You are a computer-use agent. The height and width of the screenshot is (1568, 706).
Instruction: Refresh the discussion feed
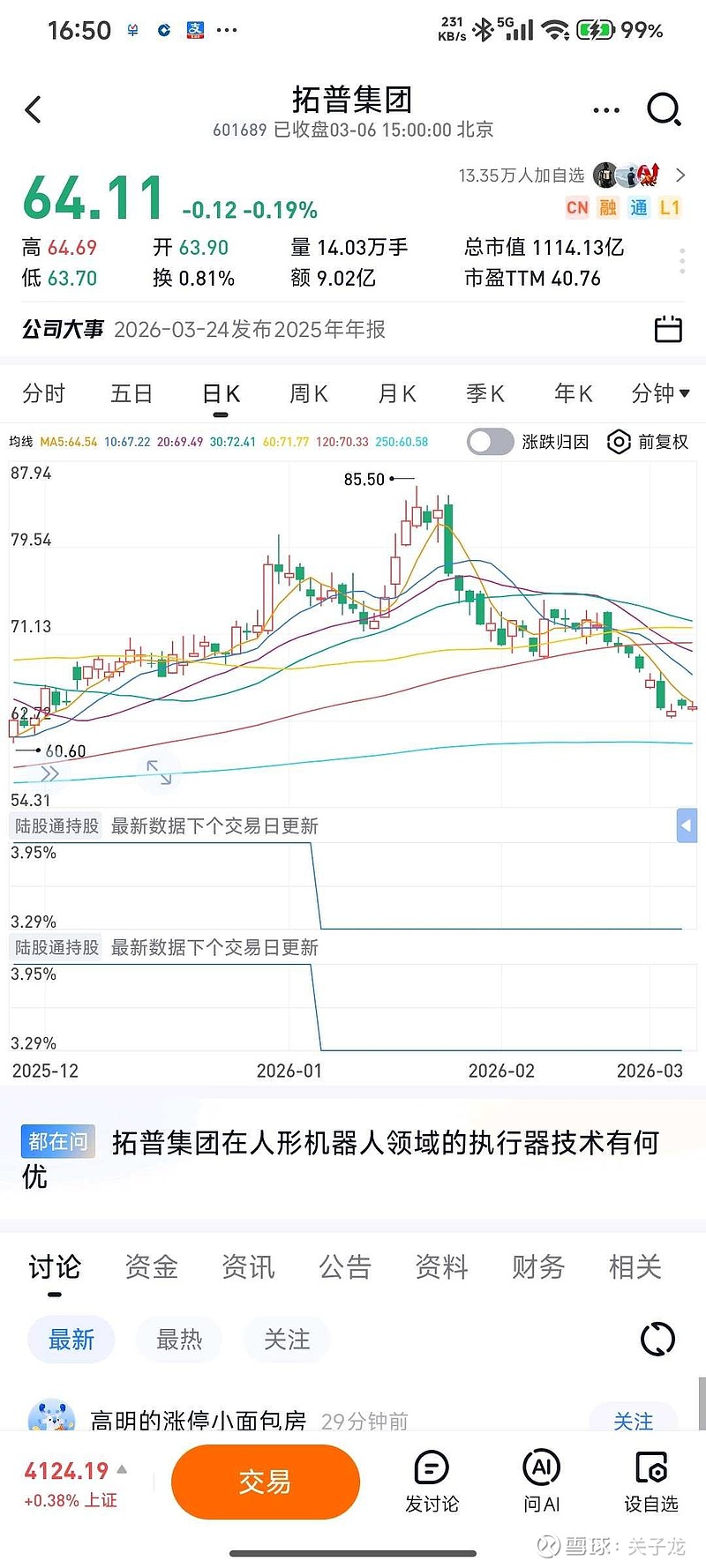(x=656, y=1340)
